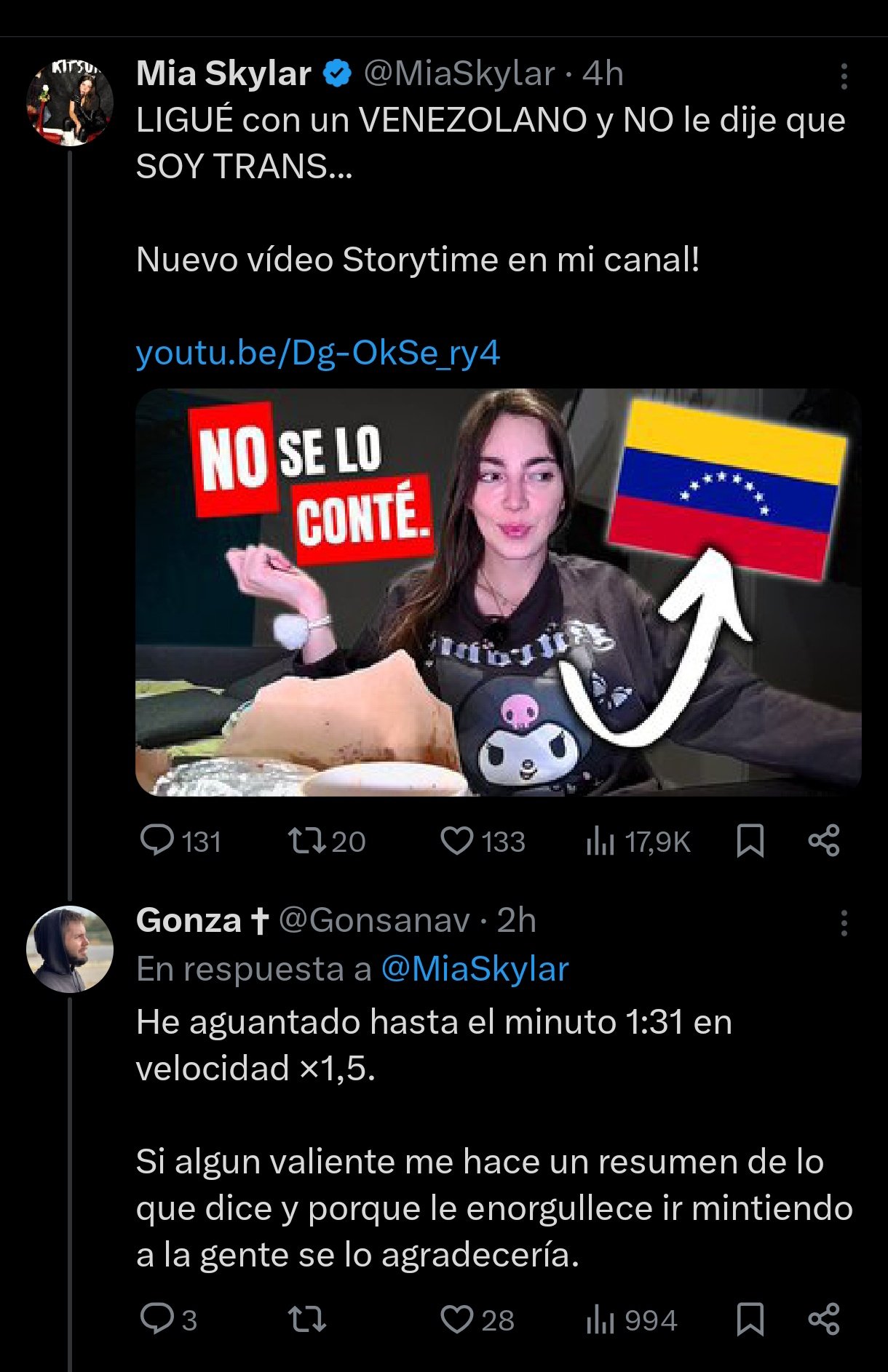Screen dimensions: 888x1372
Task: Reply to Gonza's comment
Action: pyautogui.click(x=157, y=1319)
